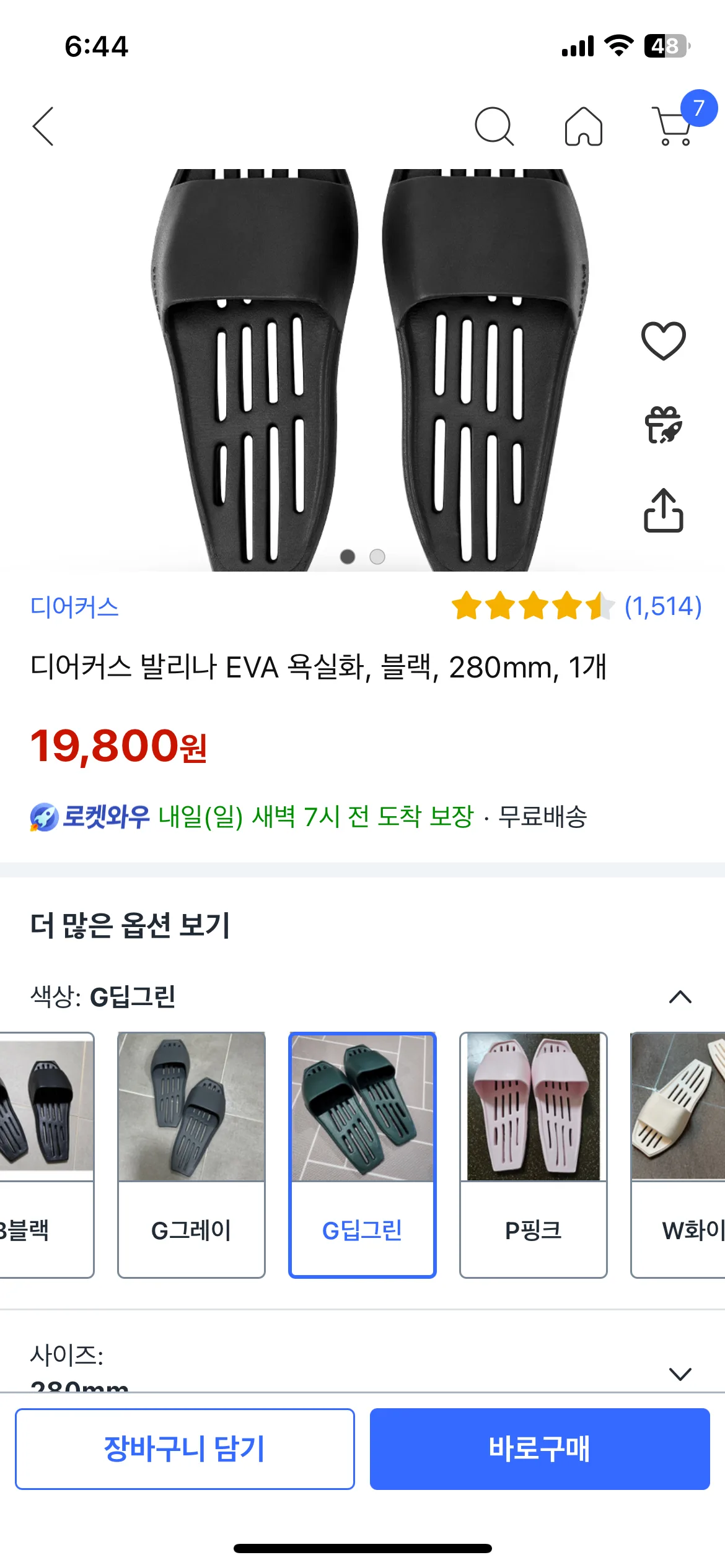Viewport: 725px width, 1568px height.
Task: Select the P핑크 color option
Action: pyautogui.click(x=533, y=1152)
